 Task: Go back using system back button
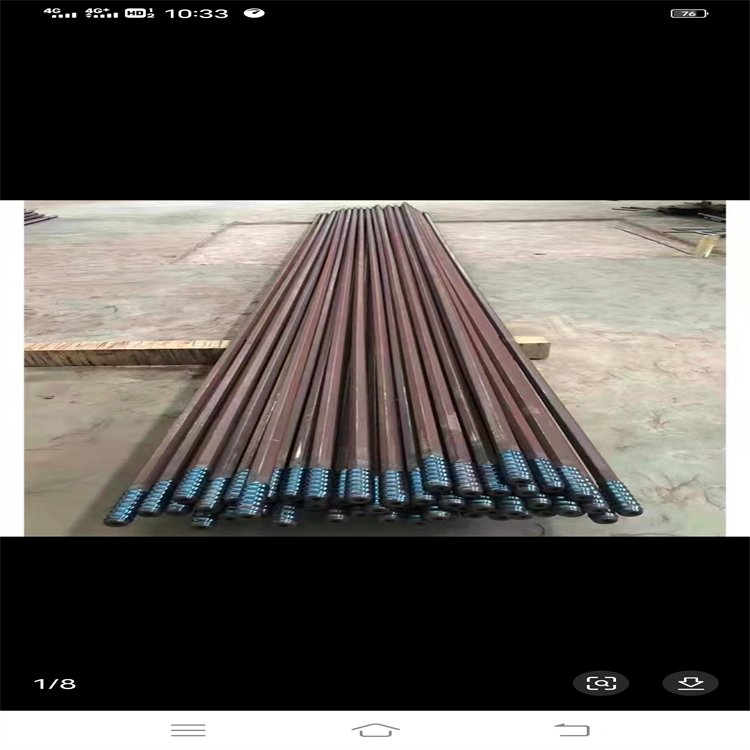[572, 730]
